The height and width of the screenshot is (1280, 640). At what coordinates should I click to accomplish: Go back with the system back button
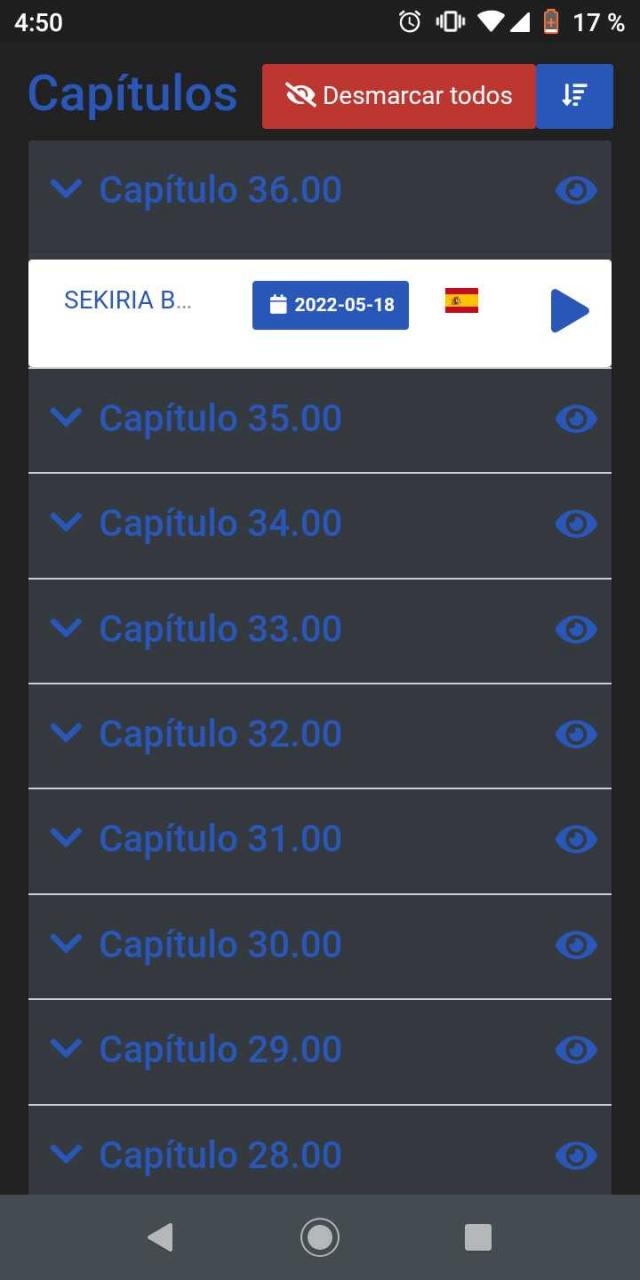160,1238
